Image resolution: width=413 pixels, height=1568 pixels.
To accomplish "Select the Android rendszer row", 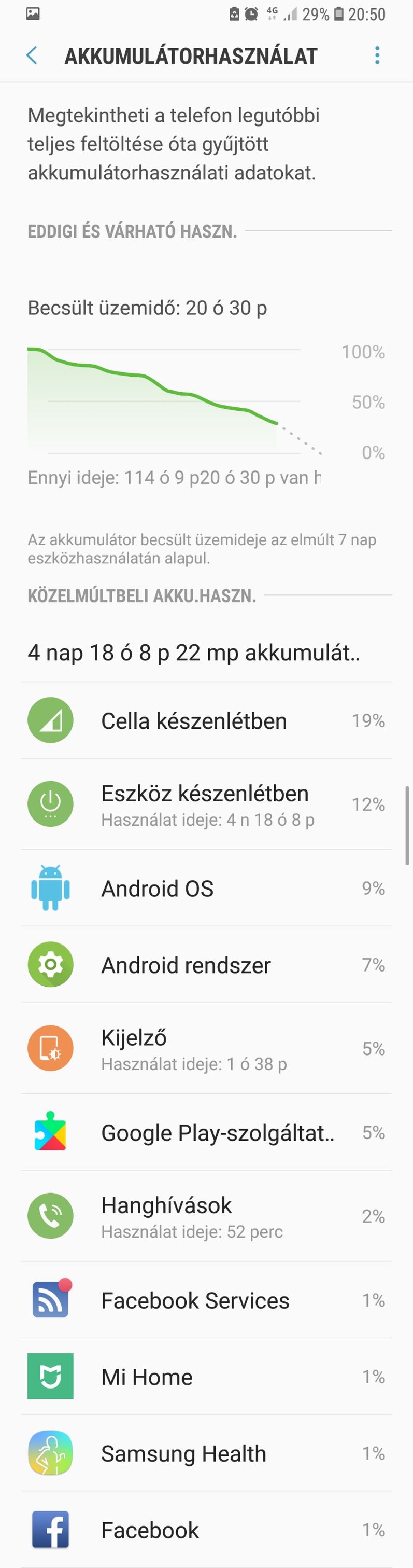I will point(206,965).
